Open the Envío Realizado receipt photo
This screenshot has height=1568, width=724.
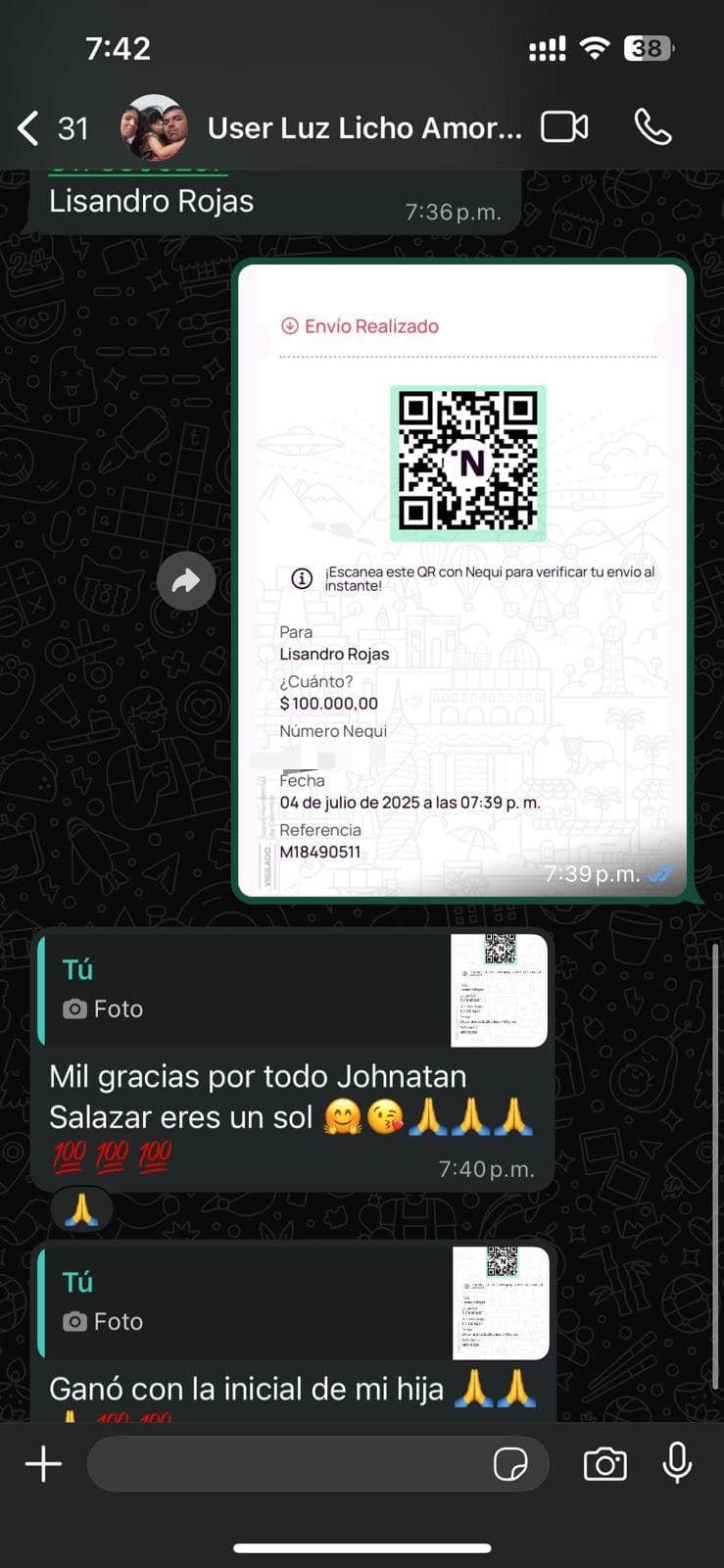click(462, 578)
